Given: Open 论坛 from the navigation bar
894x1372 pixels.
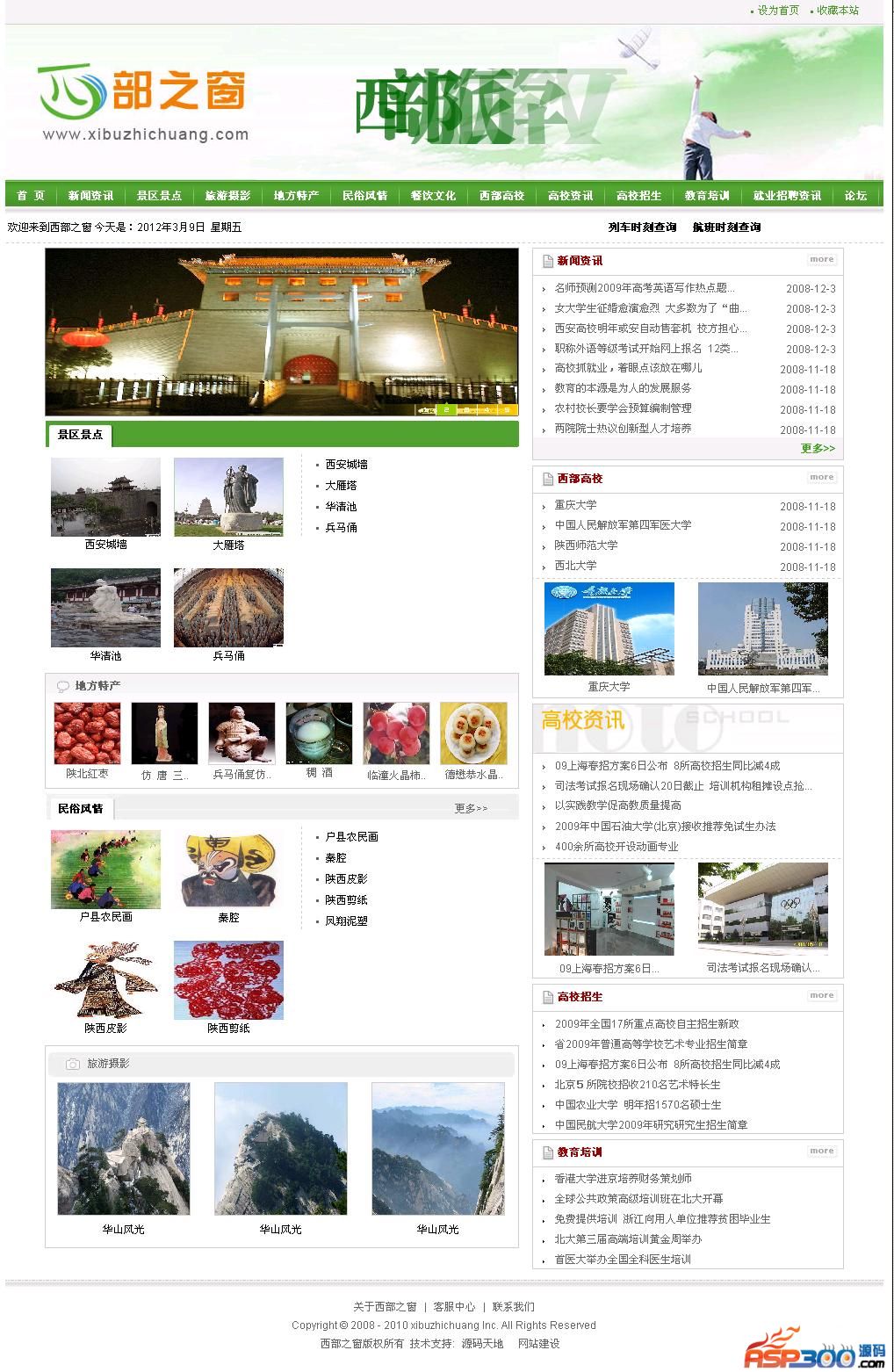Looking at the screenshot, I should (855, 196).
